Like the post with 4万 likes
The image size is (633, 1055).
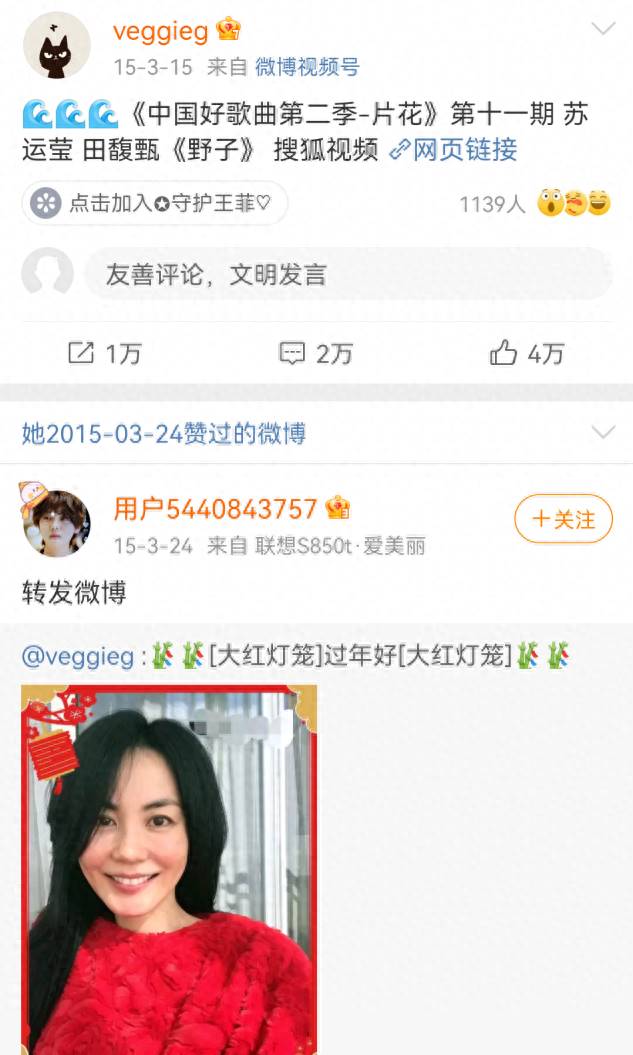(x=527, y=353)
